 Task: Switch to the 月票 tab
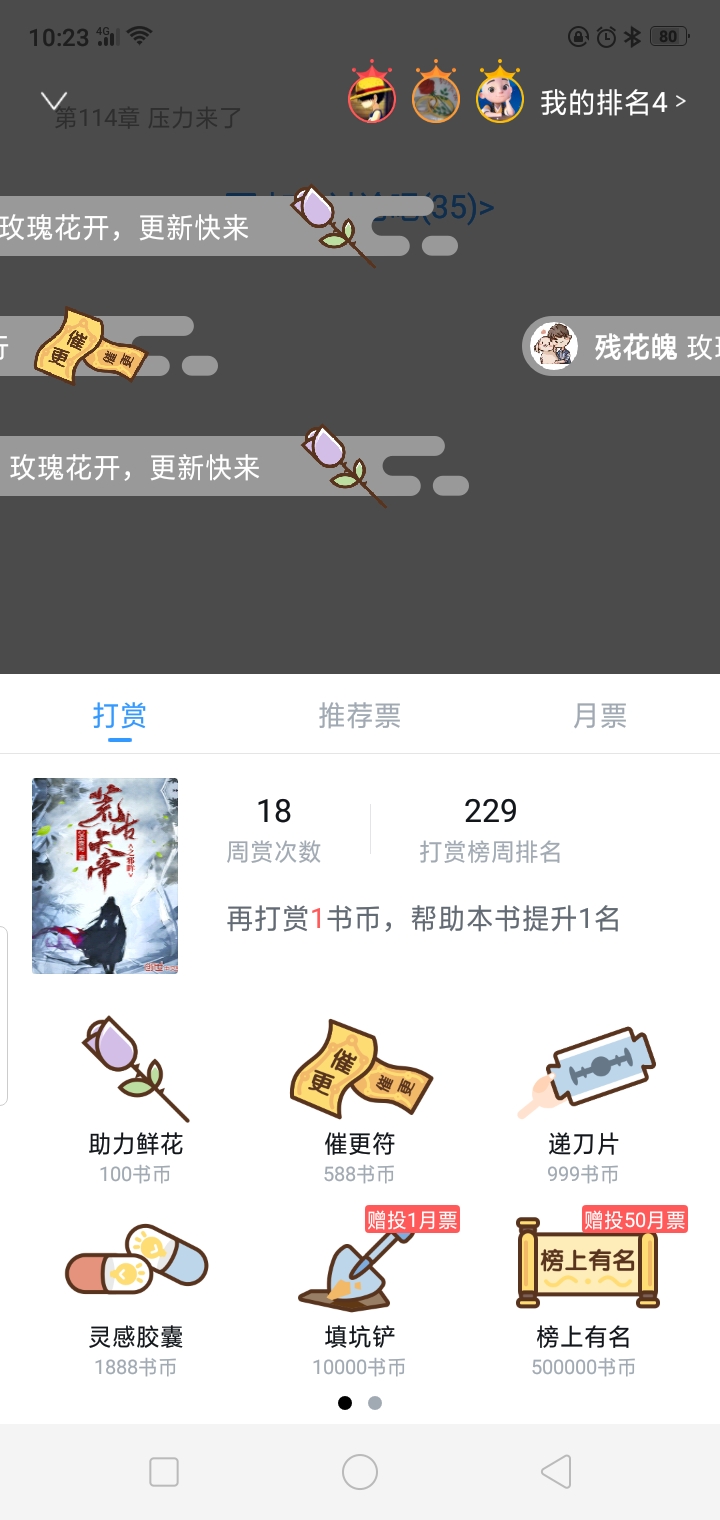click(600, 716)
